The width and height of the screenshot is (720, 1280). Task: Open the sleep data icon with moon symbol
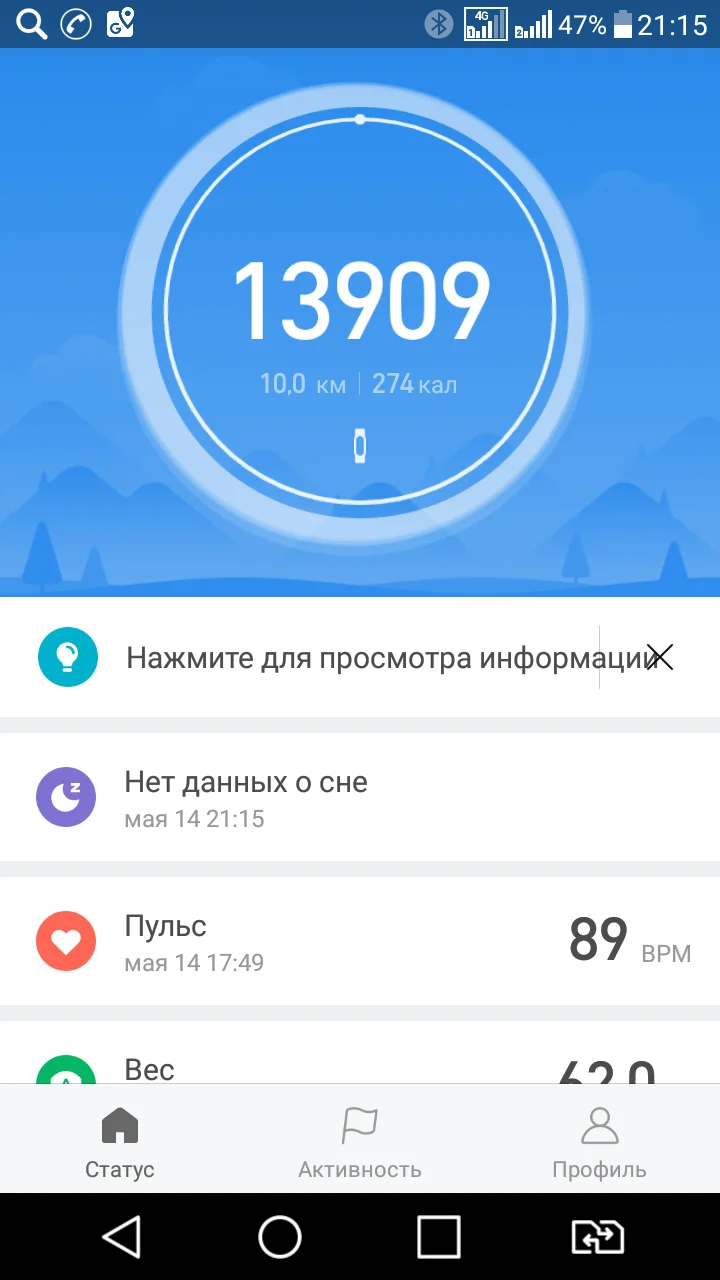click(x=65, y=797)
